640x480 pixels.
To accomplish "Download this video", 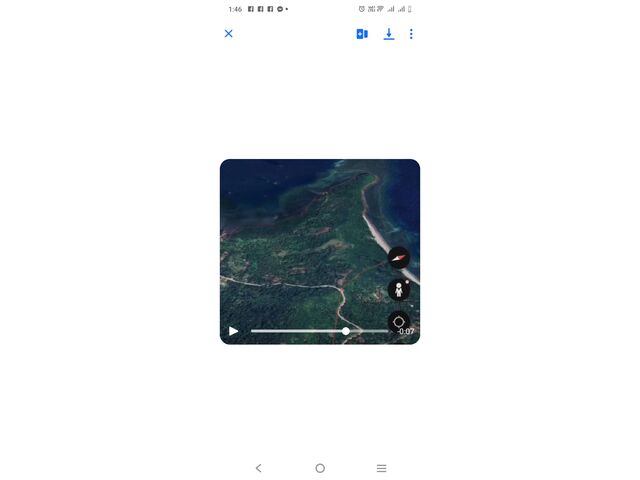I will [x=389, y=34].
